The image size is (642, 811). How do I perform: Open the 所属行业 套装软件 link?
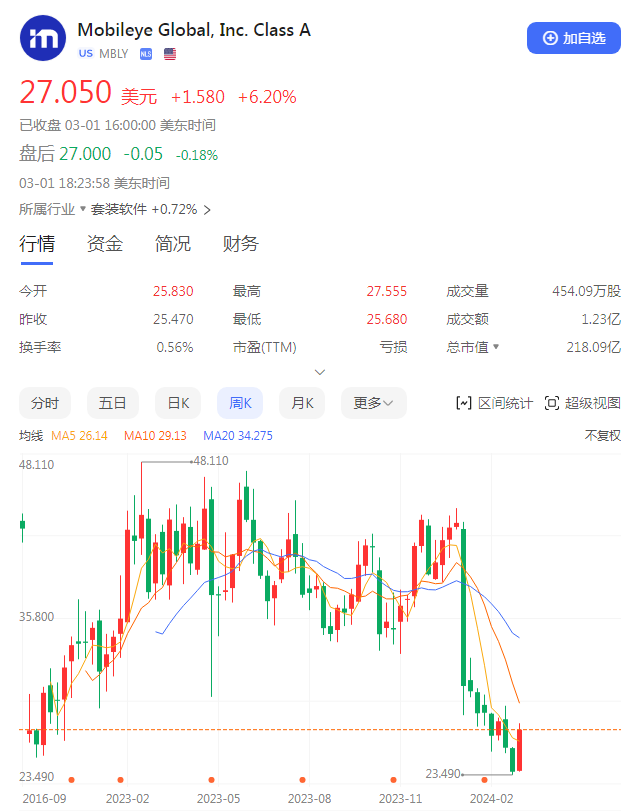(150, 209)
